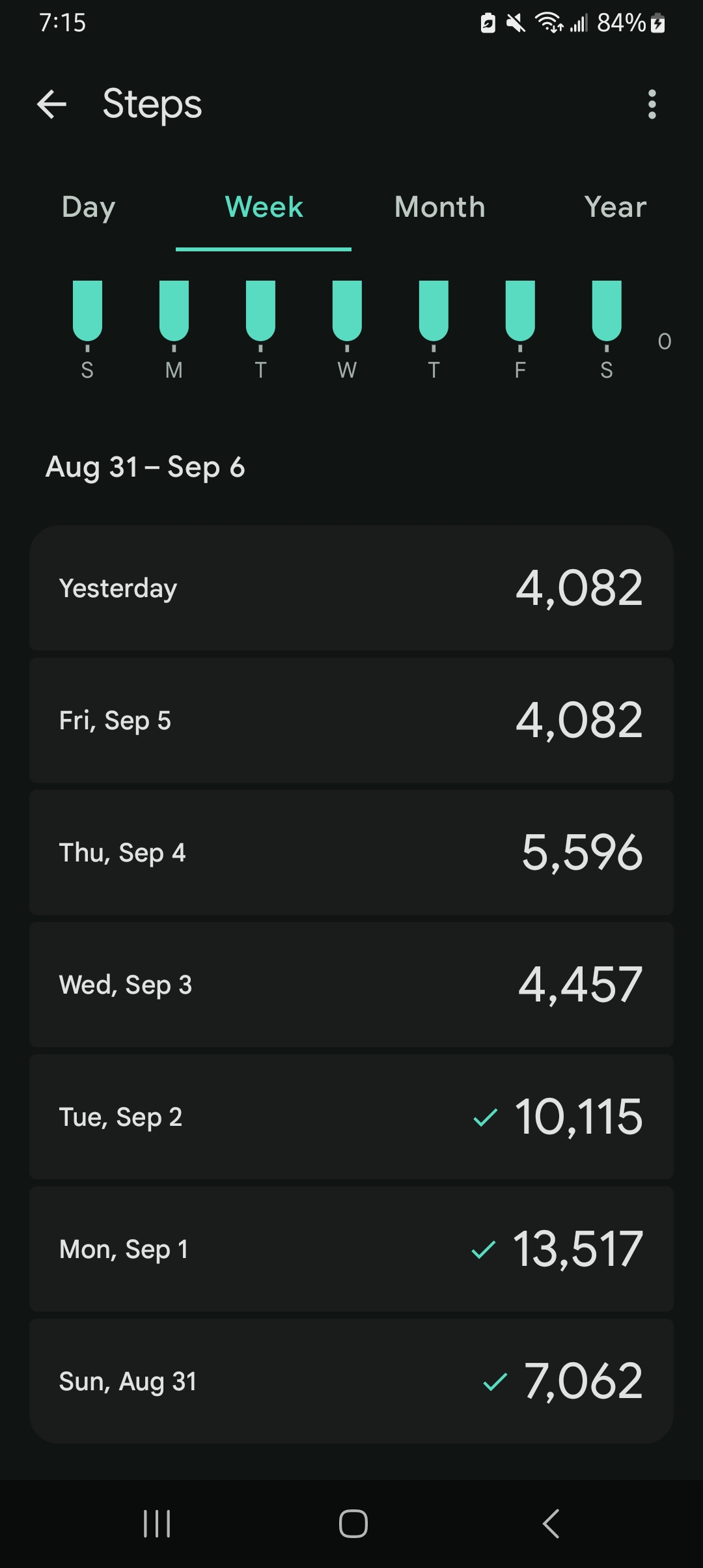Open the recent apps view

point(157,1524)
